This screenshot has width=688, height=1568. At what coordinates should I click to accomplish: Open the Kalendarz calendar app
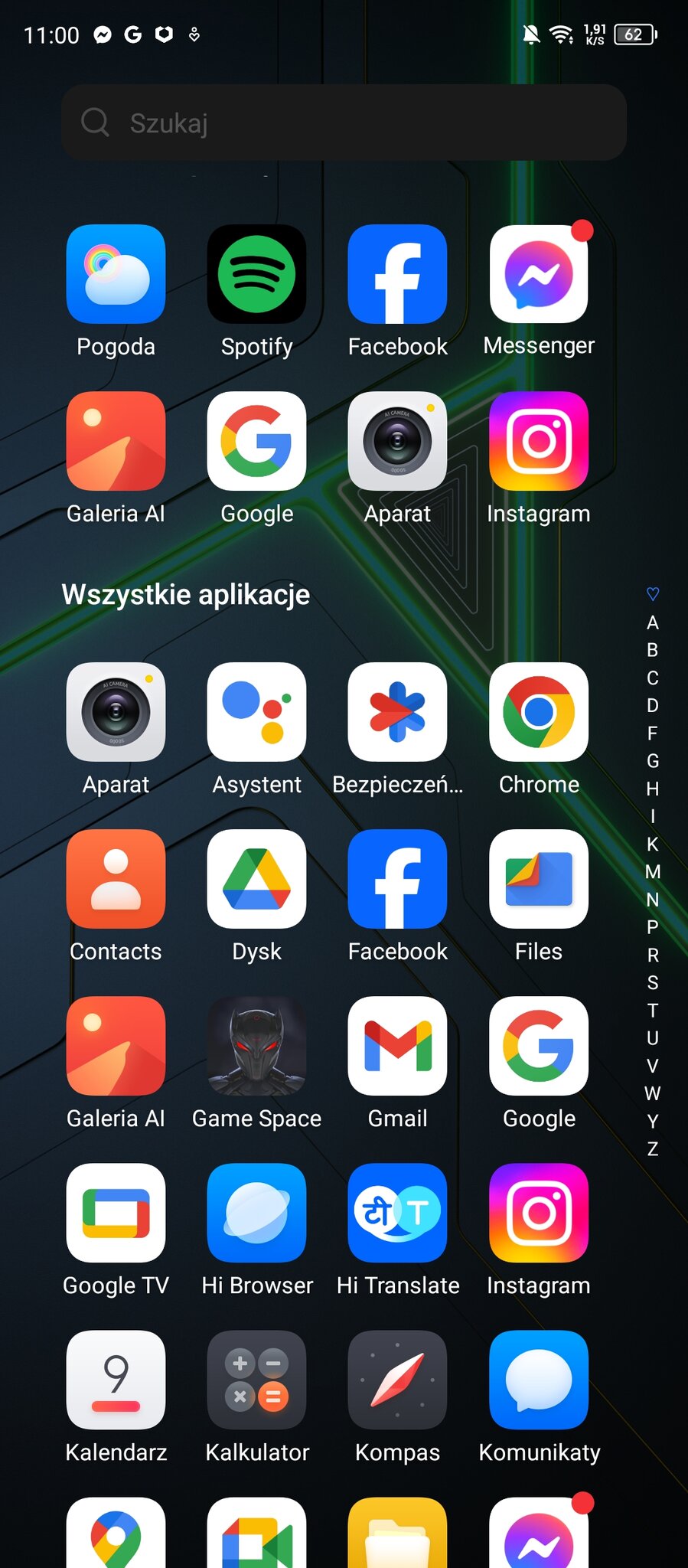click(x=116, y=1380)
